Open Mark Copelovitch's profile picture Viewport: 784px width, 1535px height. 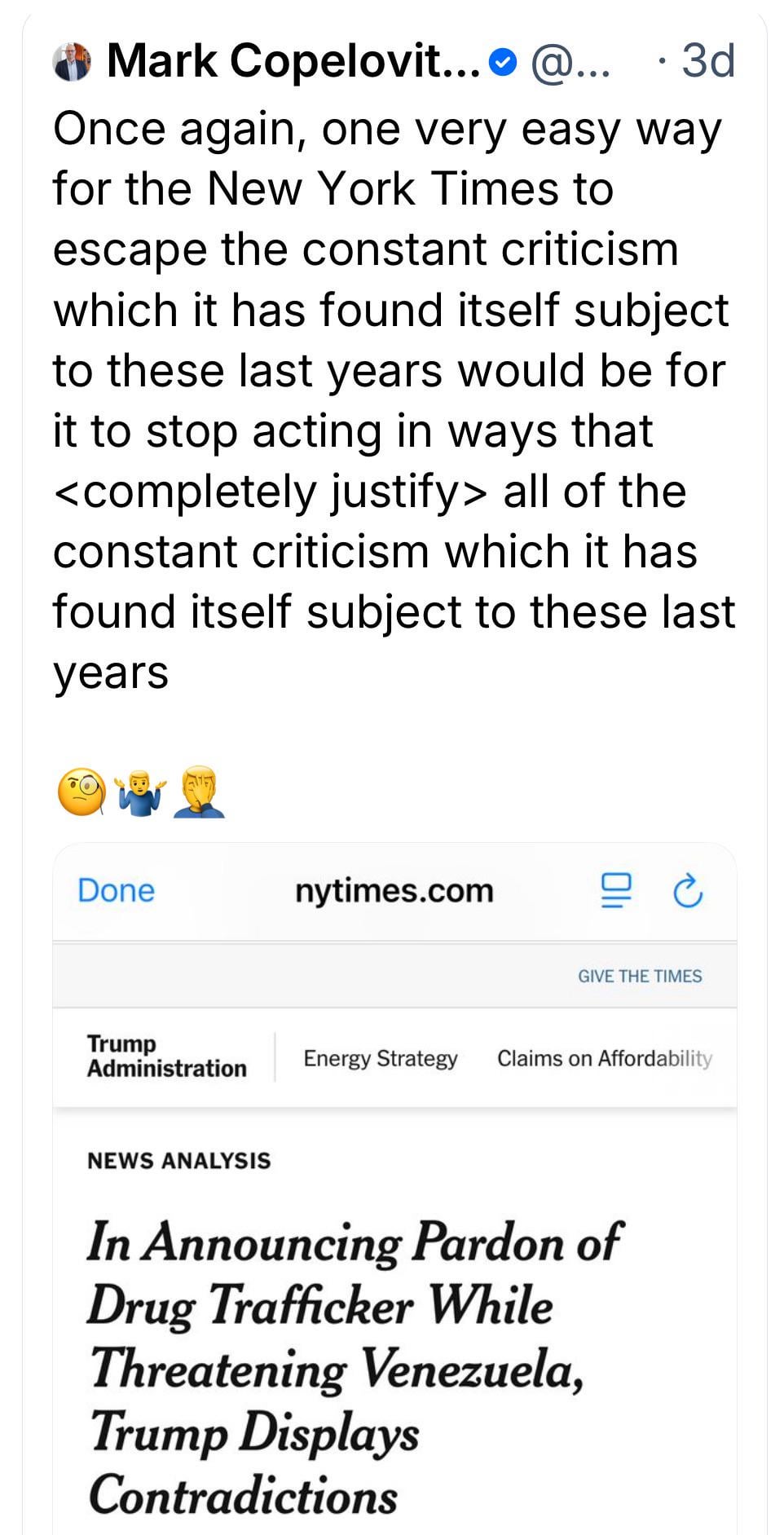(x=71, y=62)
